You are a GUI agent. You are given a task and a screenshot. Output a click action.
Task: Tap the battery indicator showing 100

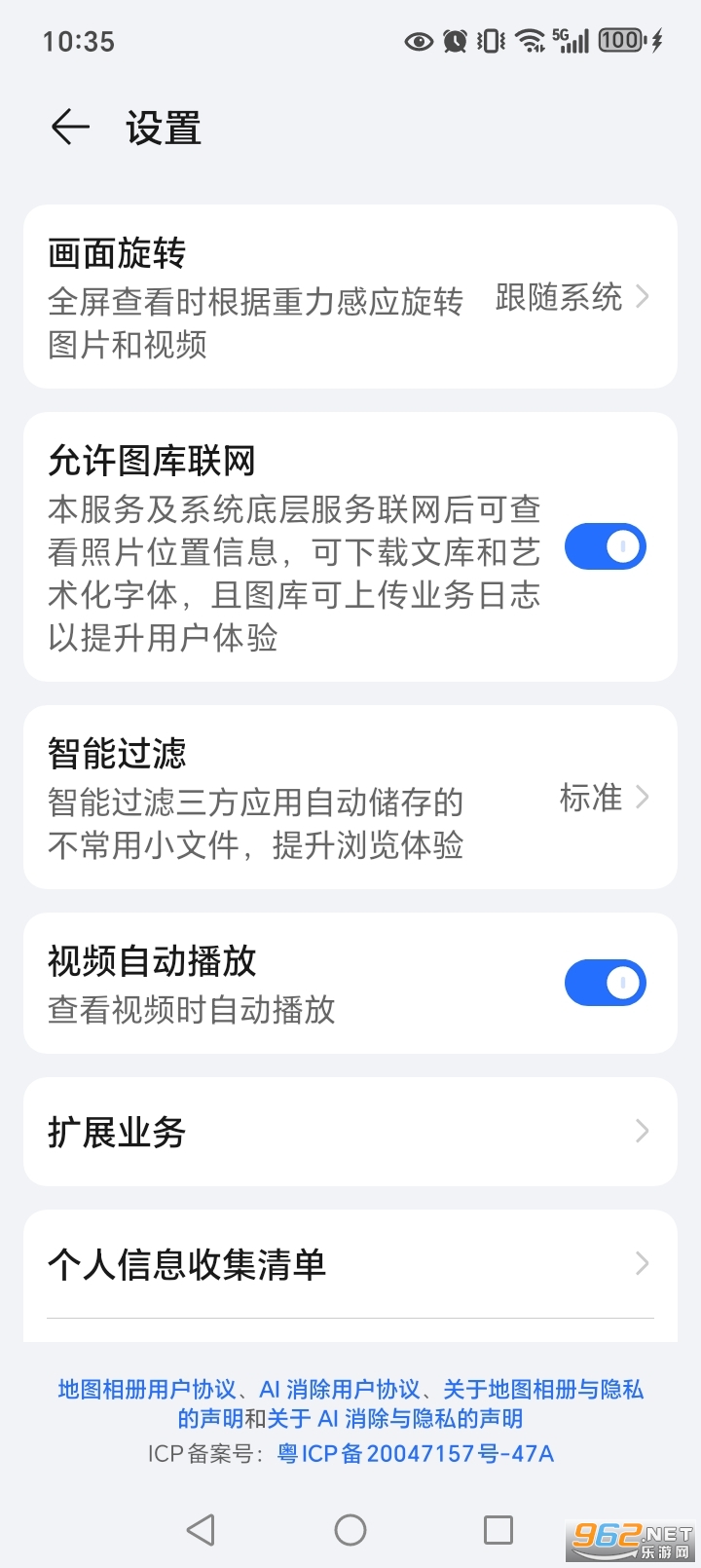click(x=619, y=41)
